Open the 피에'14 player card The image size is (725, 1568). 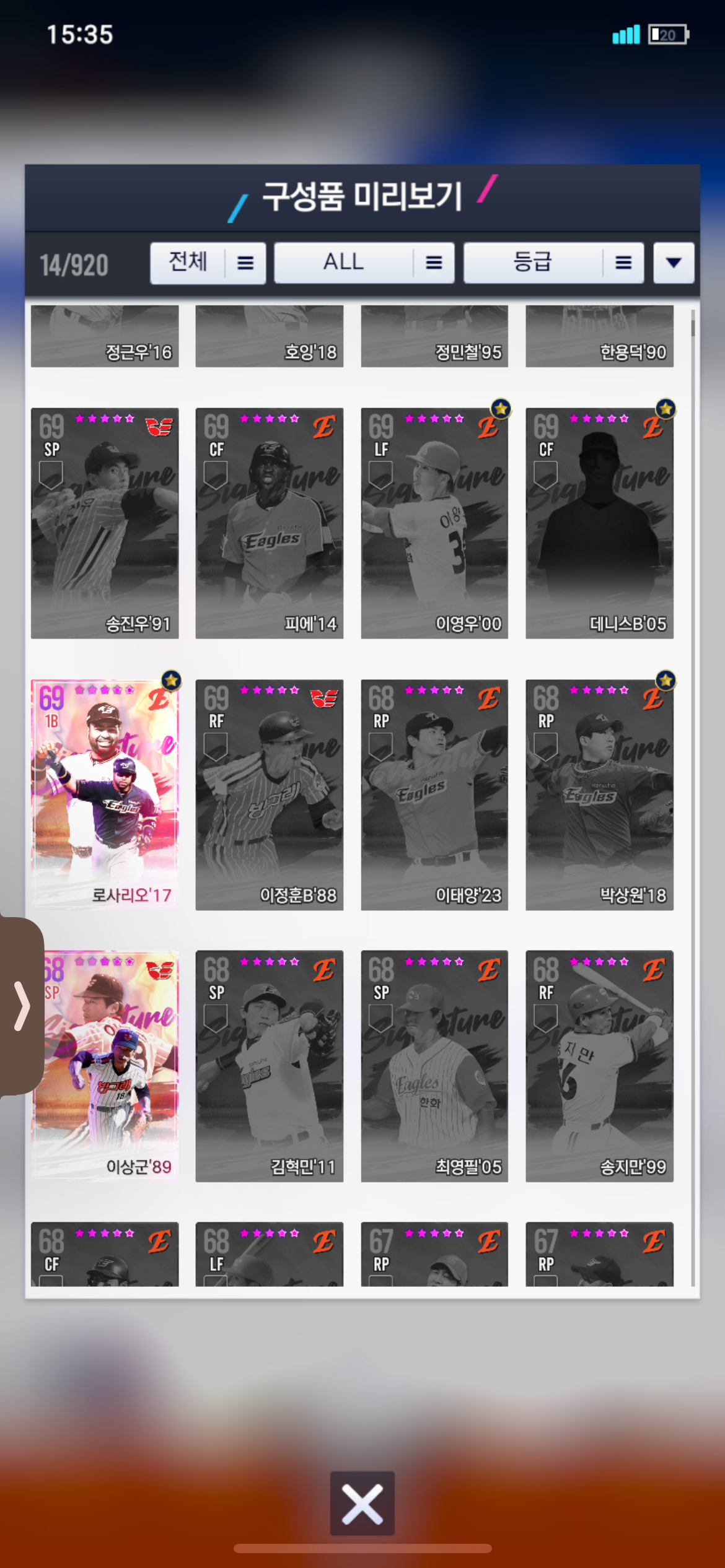tap(269, 523)
